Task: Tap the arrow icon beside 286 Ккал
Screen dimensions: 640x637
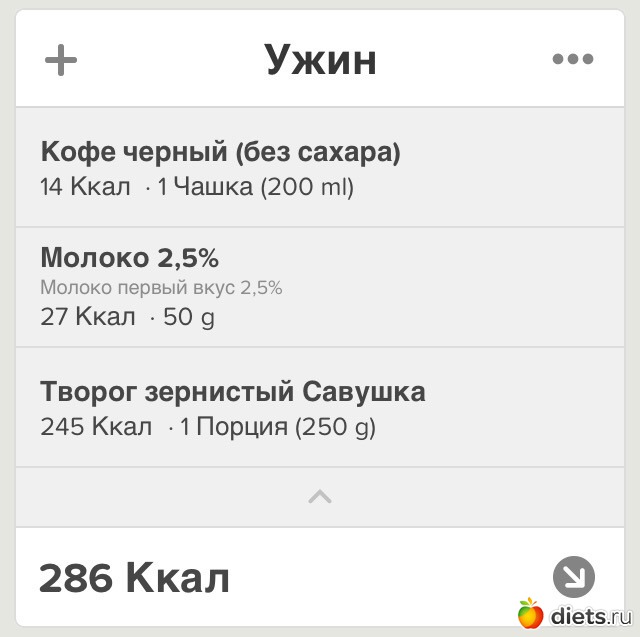Action: [x=573, y=577]
